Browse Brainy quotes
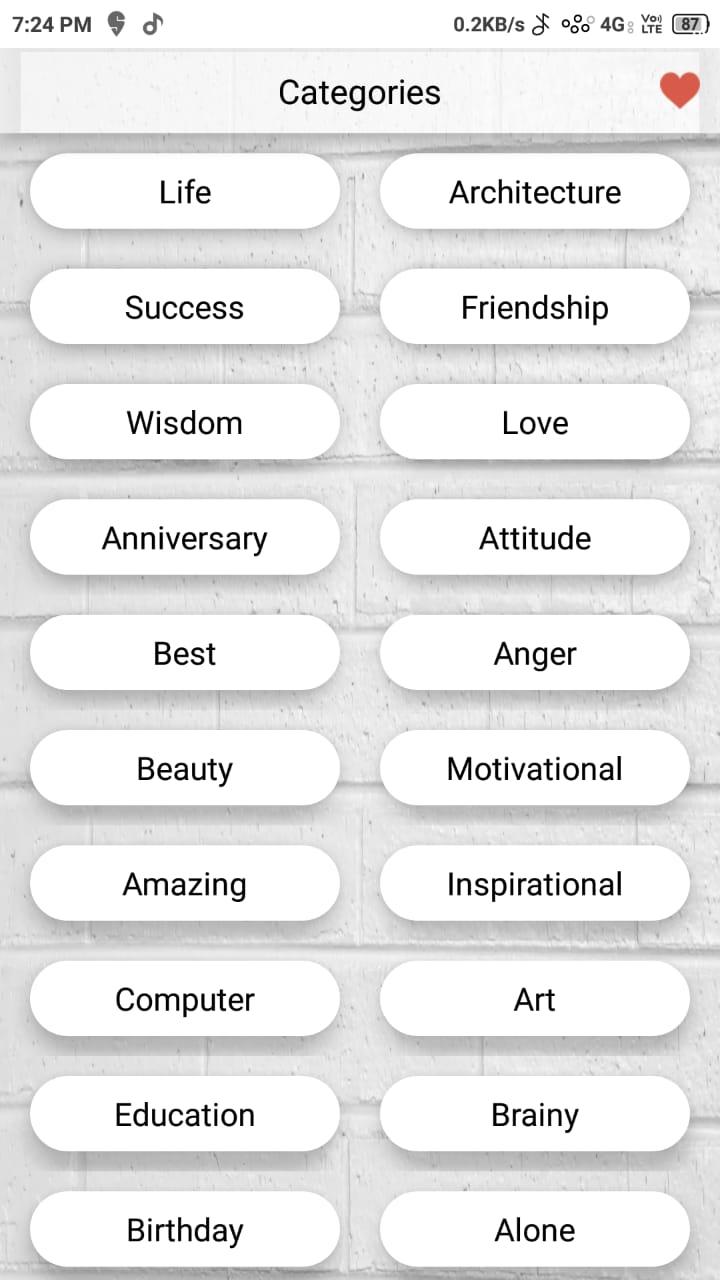 point(535,1114)
